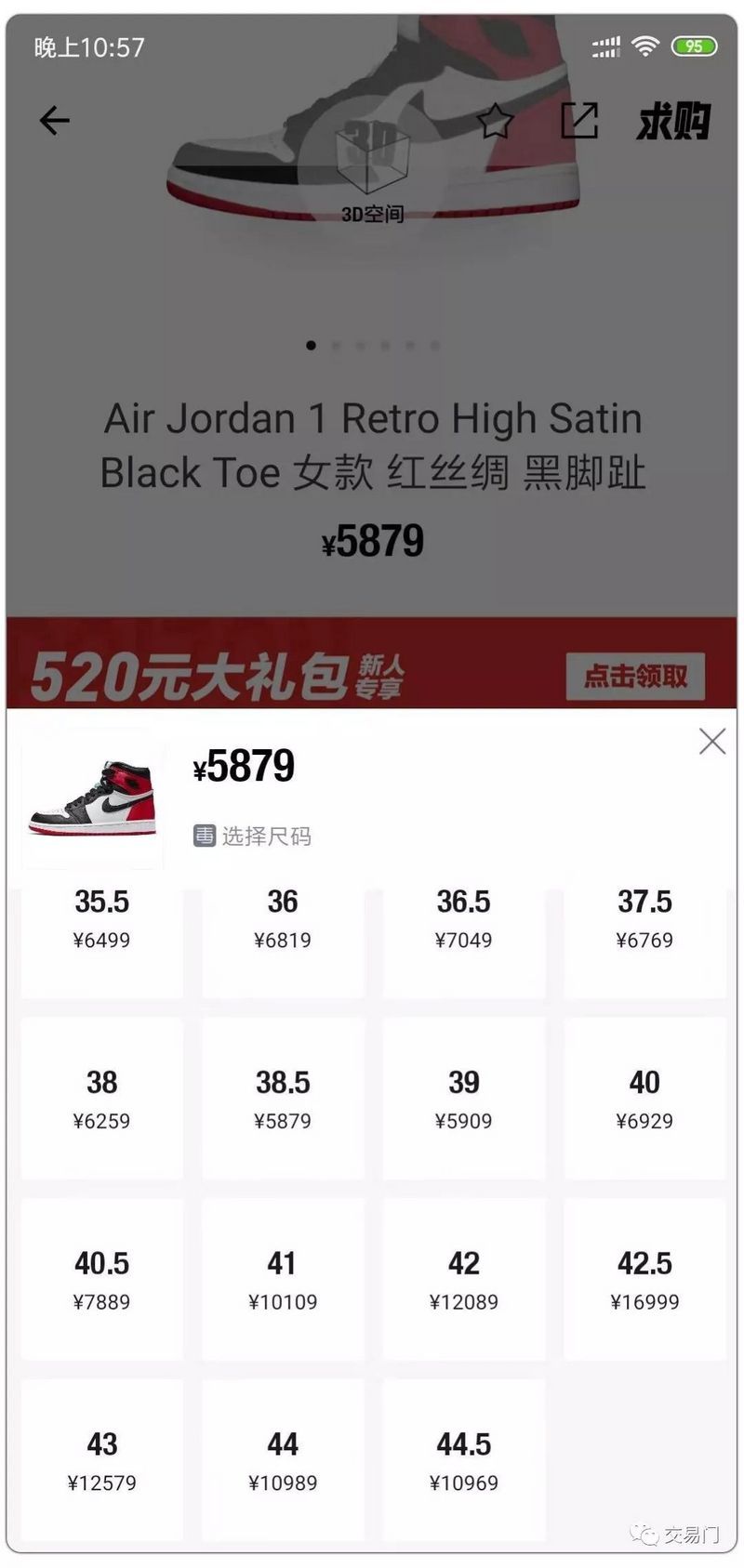Image resolution: width=744 pixels, height=1568 pixels.
Task: Pick size 43 for ¥12579
Action: (x=102, y=1460)
